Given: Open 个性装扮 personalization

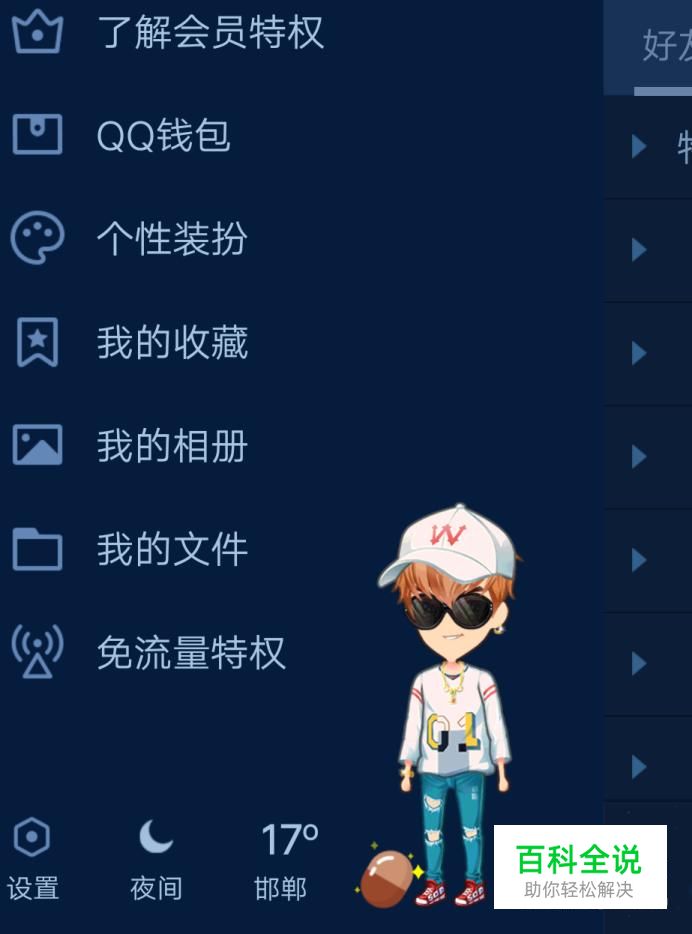Looking at the screenshot, I should pos(171,239).
